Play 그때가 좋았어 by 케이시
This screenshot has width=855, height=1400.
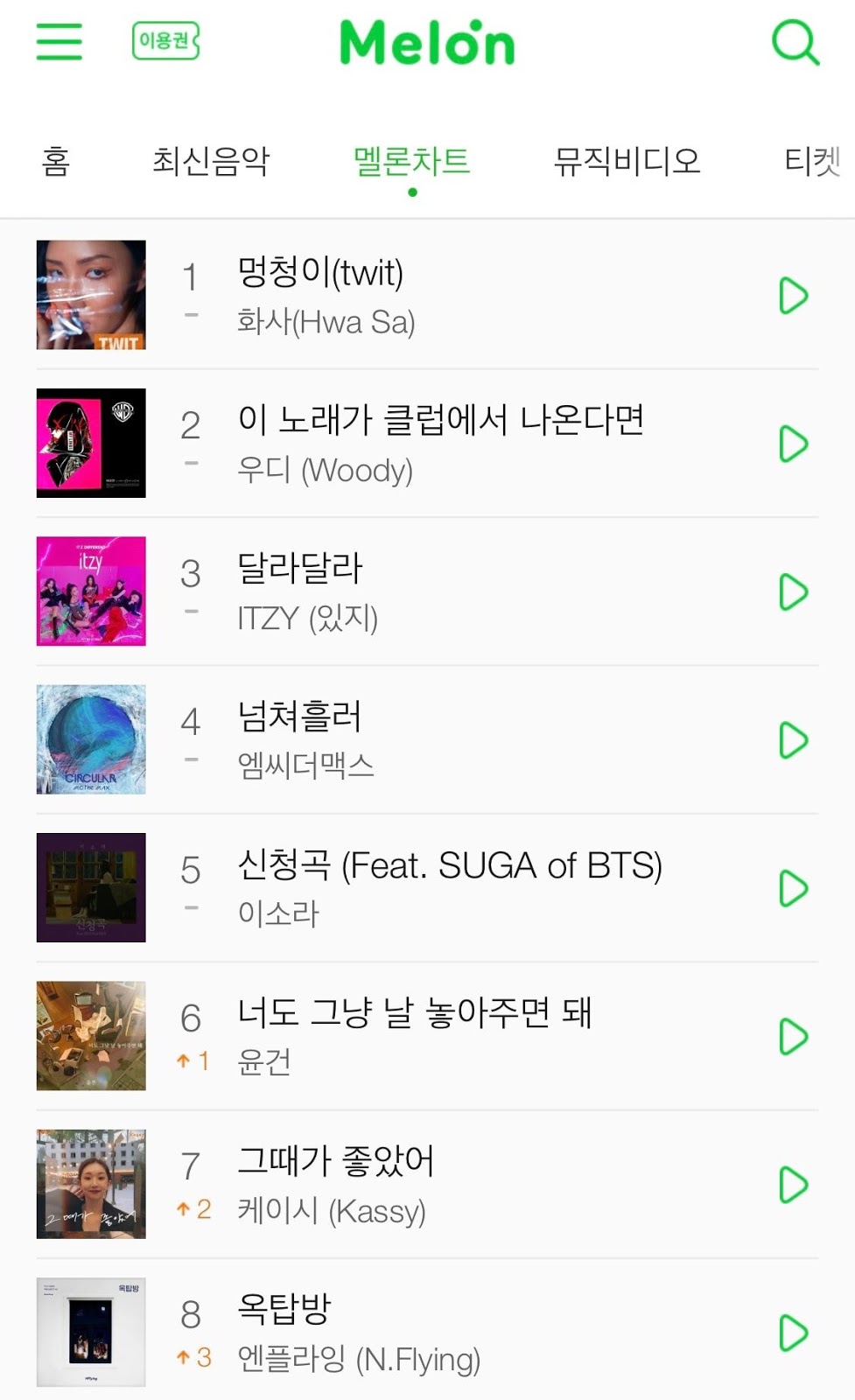pyautogui.click(x=793, y=1185)
